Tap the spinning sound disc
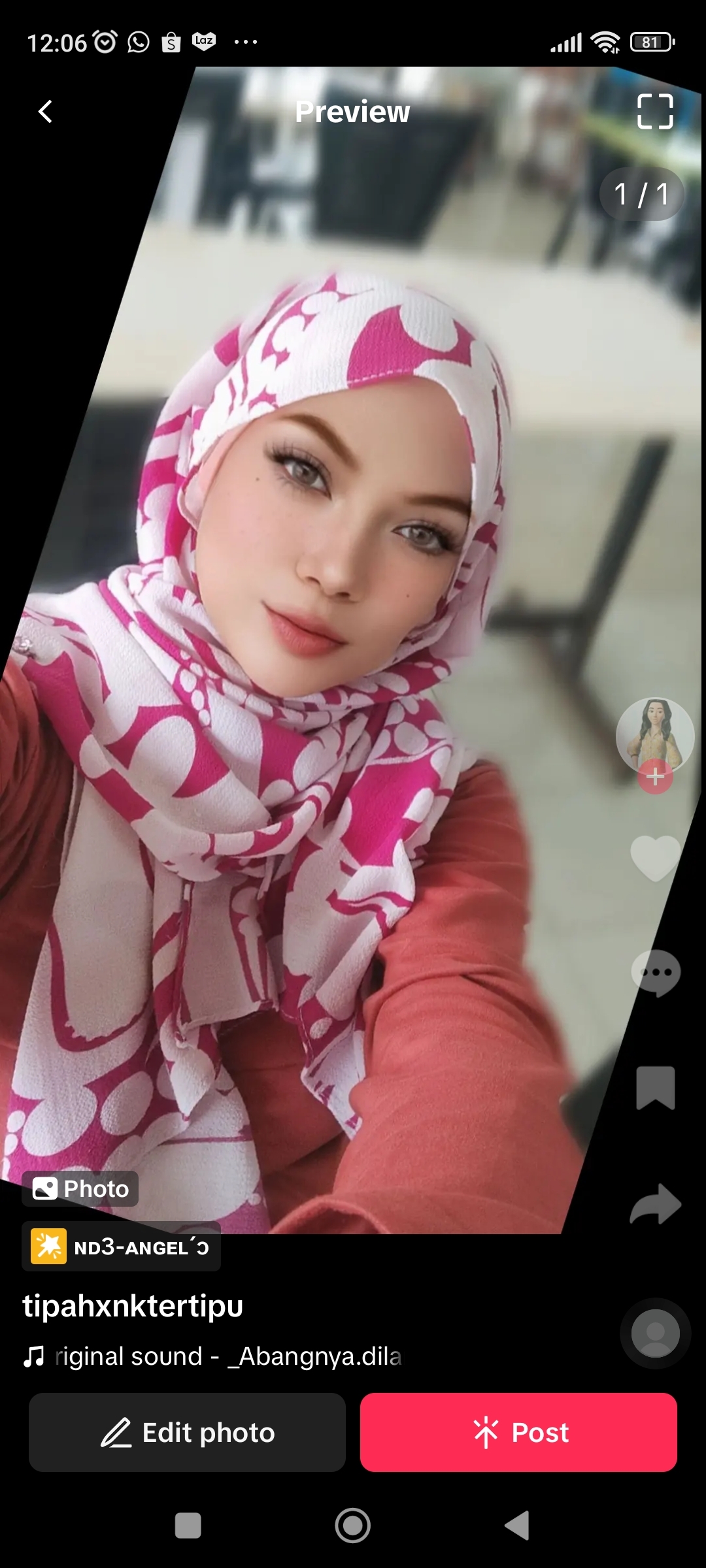Image resolution: width=706 pixels, height=1568 pixels. [x=655, y=1333]
